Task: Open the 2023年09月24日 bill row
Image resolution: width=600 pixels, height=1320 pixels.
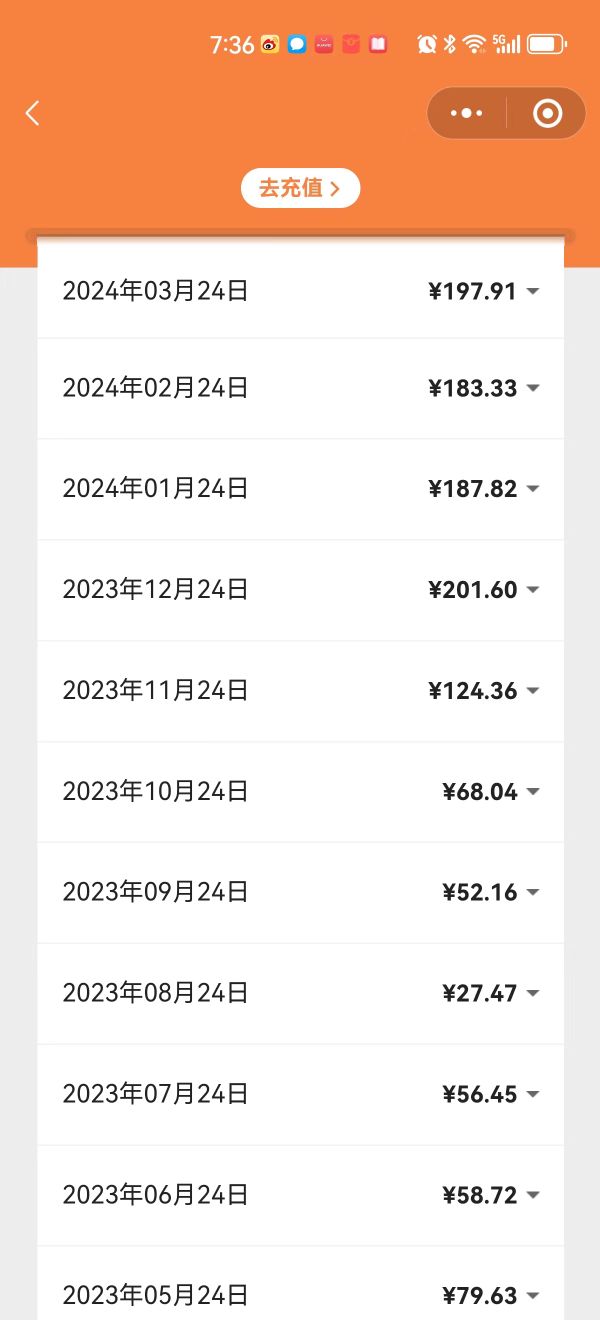Action: tap(301, 892)
